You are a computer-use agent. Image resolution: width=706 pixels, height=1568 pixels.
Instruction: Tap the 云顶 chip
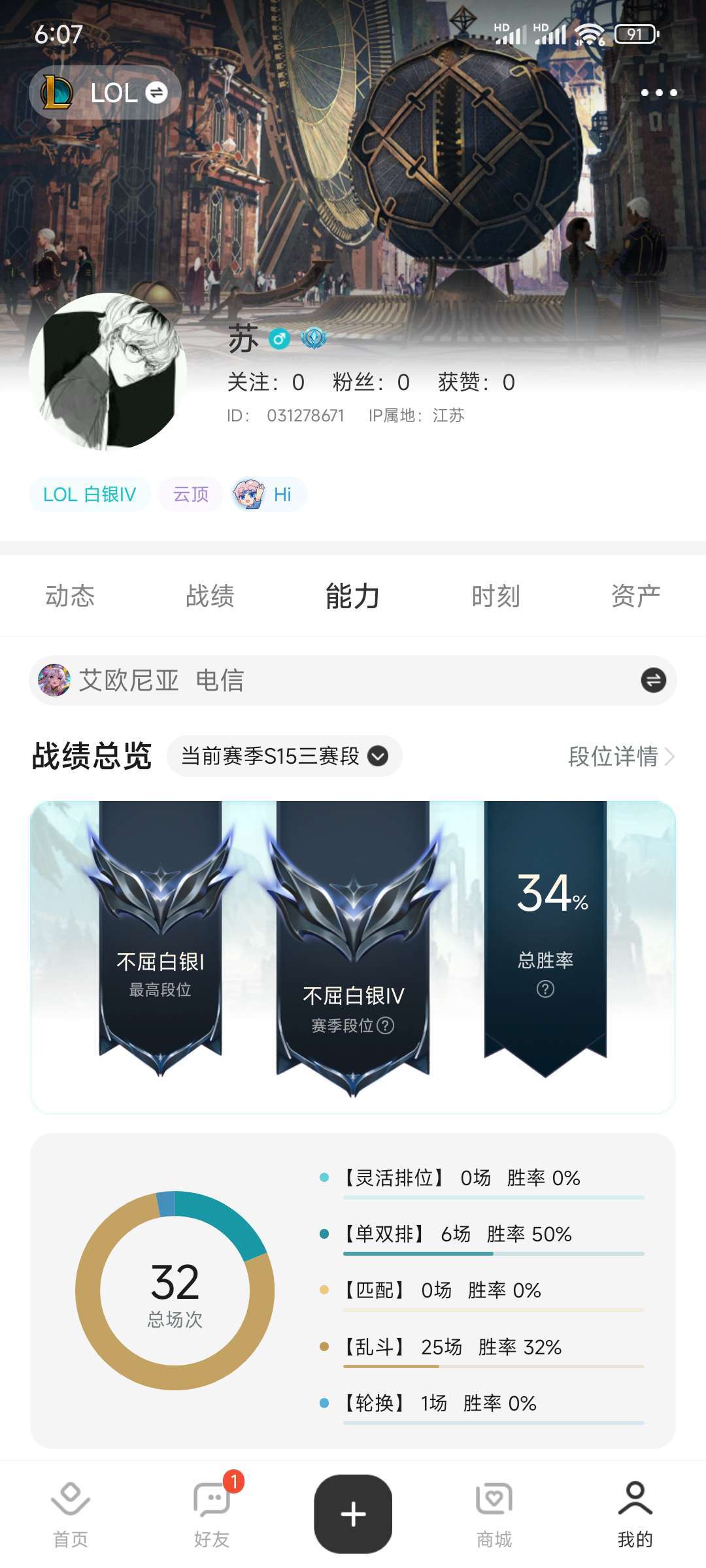point(191,495)
